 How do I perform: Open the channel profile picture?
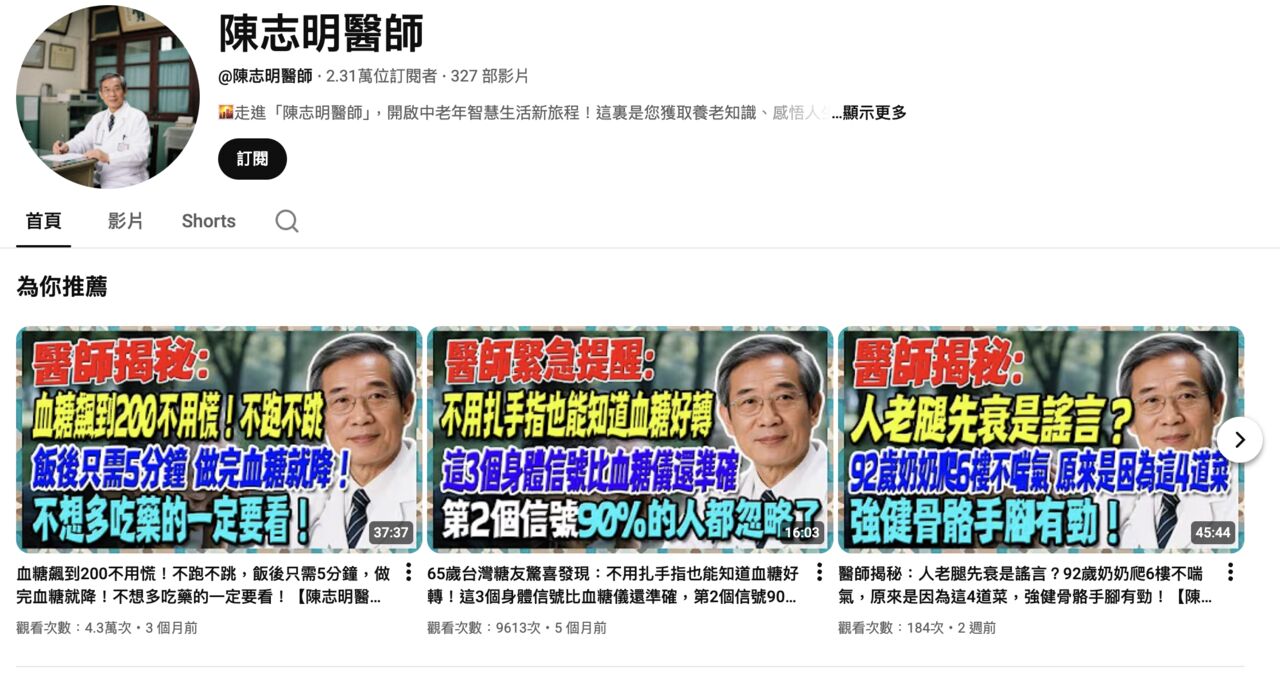(108, 97)
